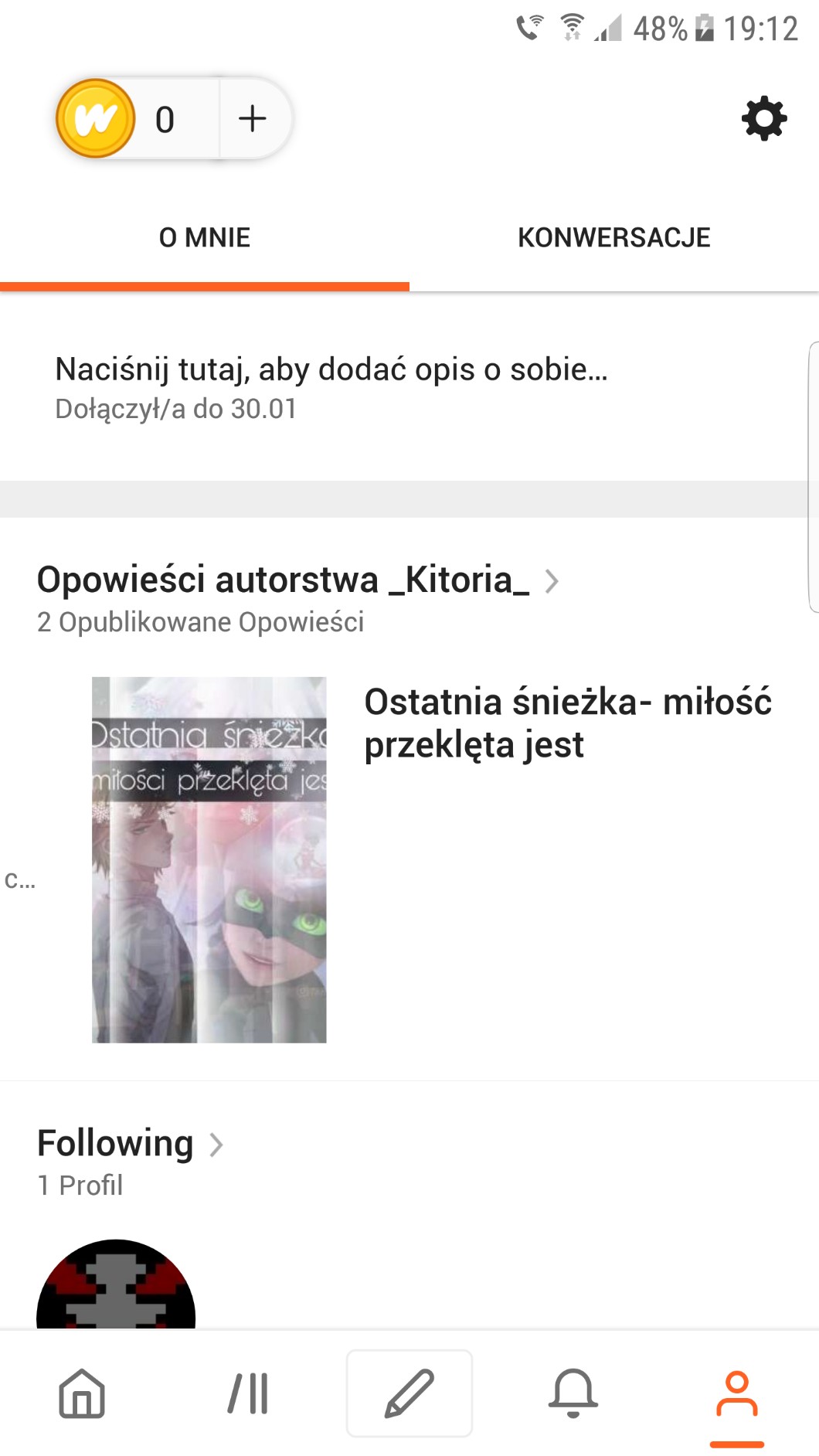Open Opowieści autorstwa _Kitoria_ list
The height and width of the screenshot is (1456, 819).
(297, 580)
